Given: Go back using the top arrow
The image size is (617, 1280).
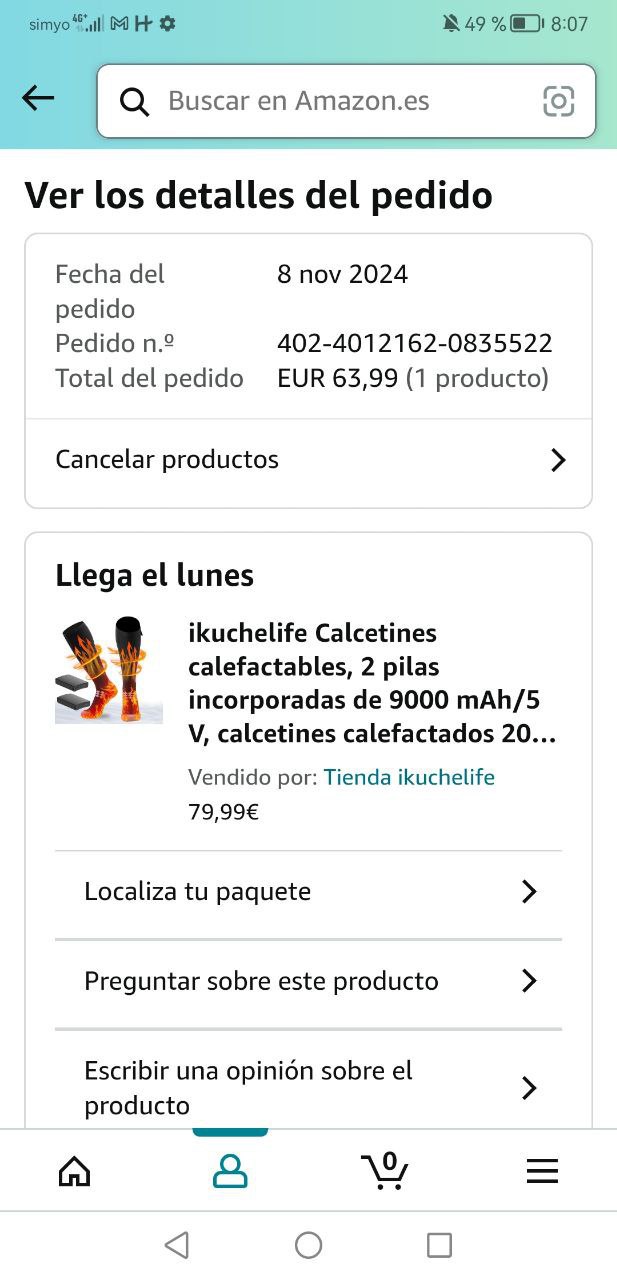Looking at the screenshot, I should (x=38, y=98).
